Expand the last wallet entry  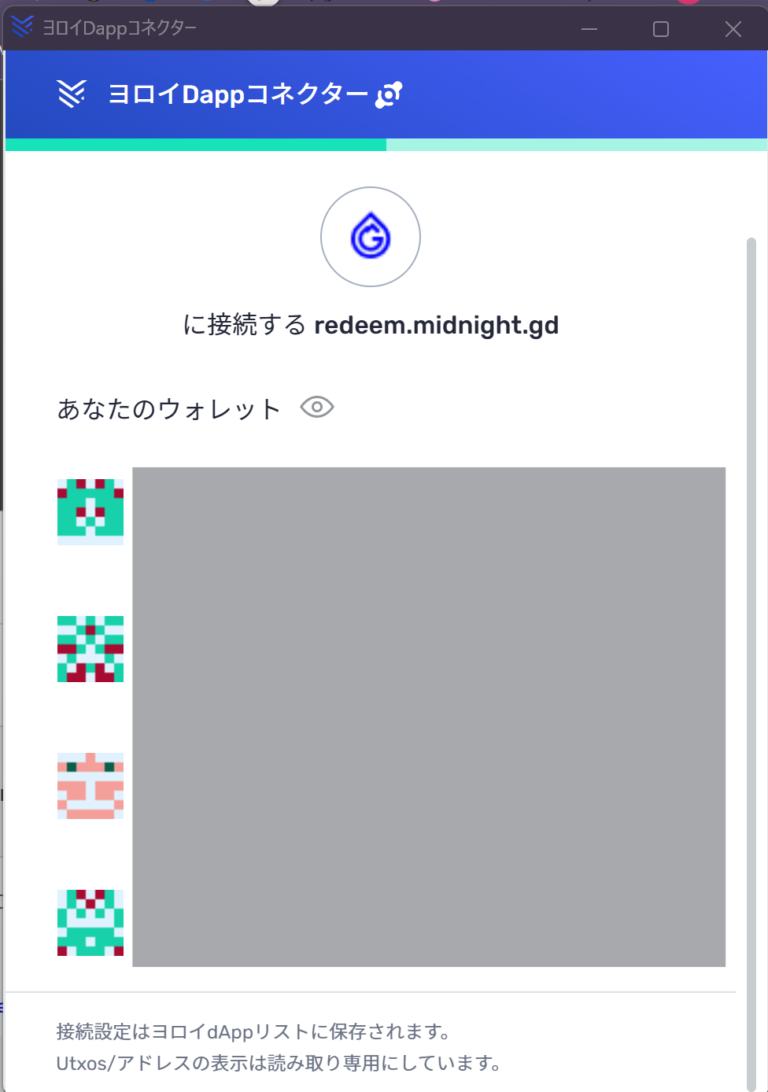pos(420,924)
